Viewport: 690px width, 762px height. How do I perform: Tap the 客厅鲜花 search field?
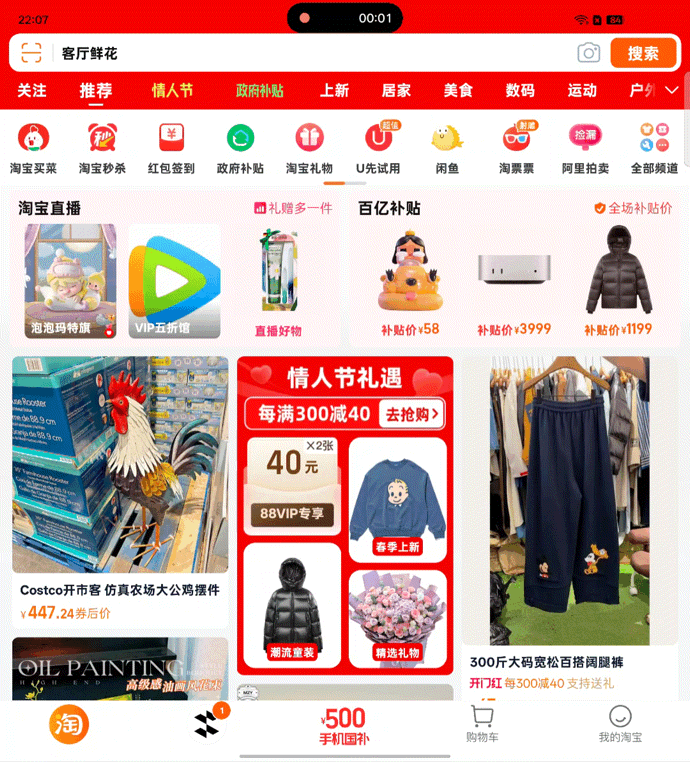(x=300, y=53)
